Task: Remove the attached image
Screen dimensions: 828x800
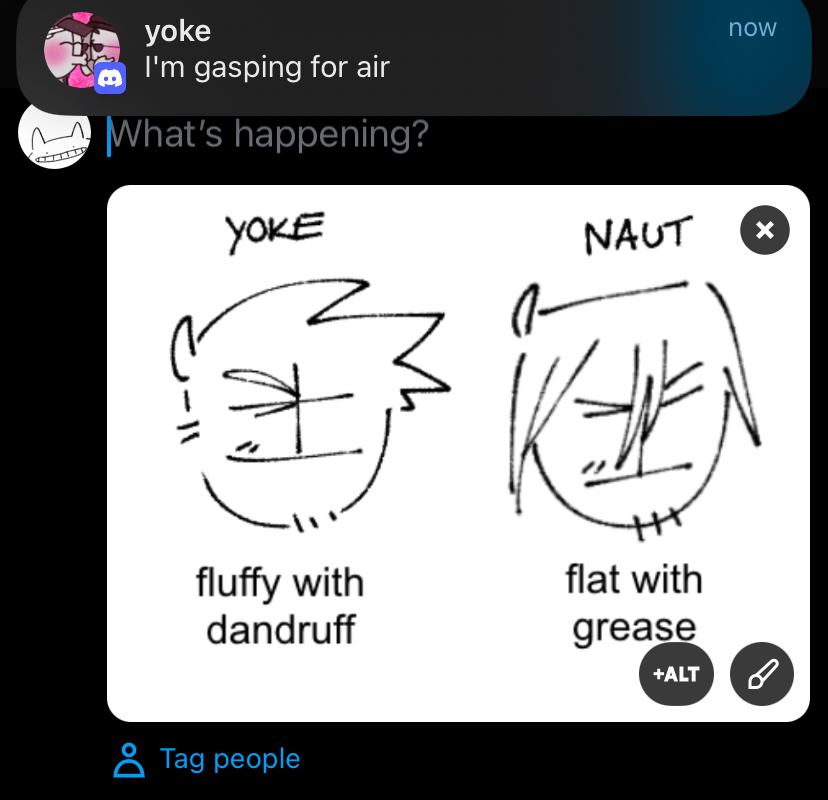Action: click(764, 231)
